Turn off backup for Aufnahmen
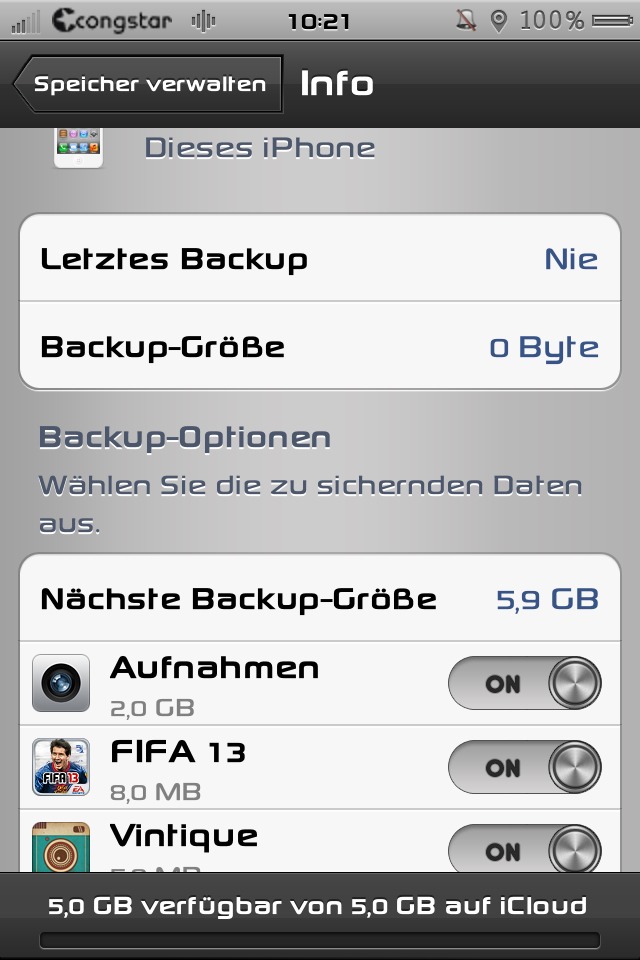The image size is (640, 960). pos(525,684)
